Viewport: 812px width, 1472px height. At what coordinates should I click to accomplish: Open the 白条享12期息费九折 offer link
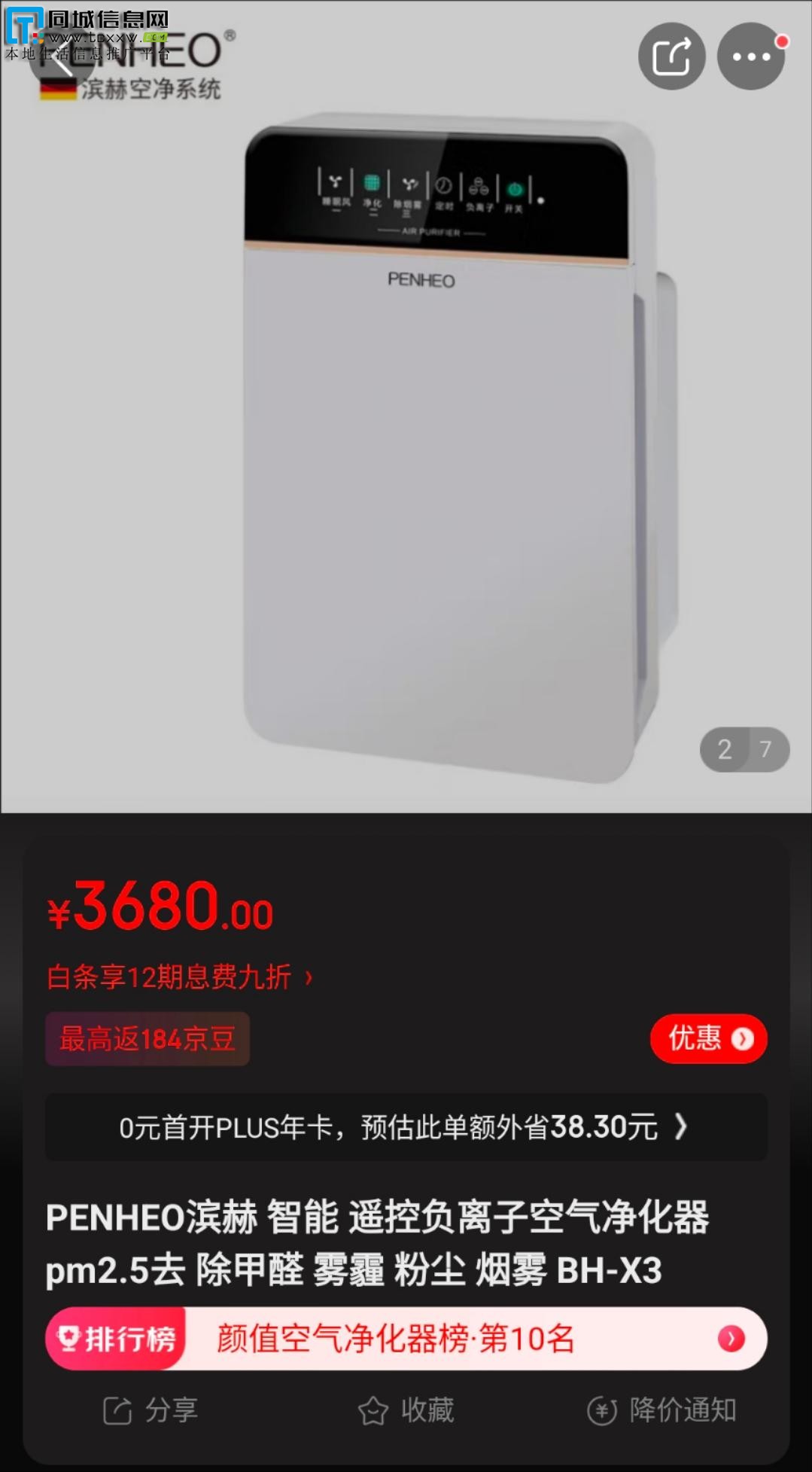(179, 977)
